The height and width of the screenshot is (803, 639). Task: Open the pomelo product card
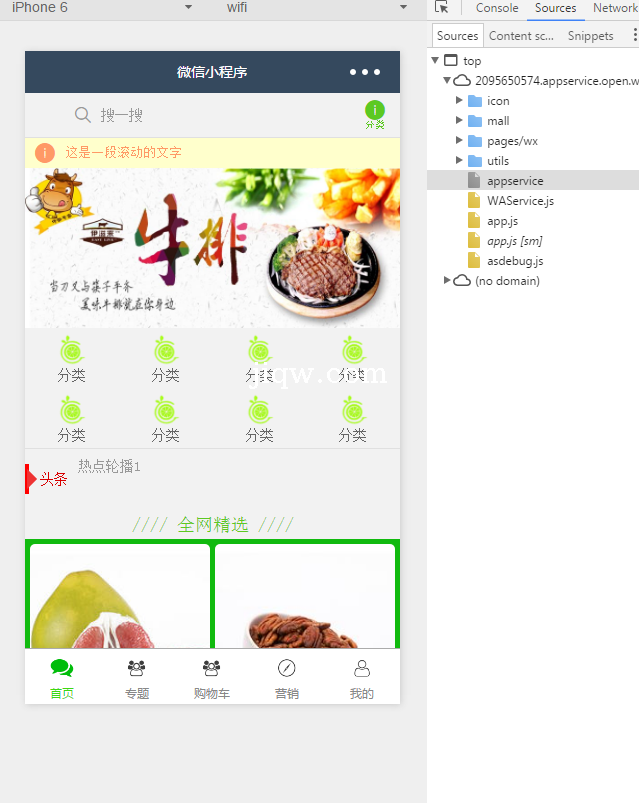pyautogui.click(x=120, y=596)
